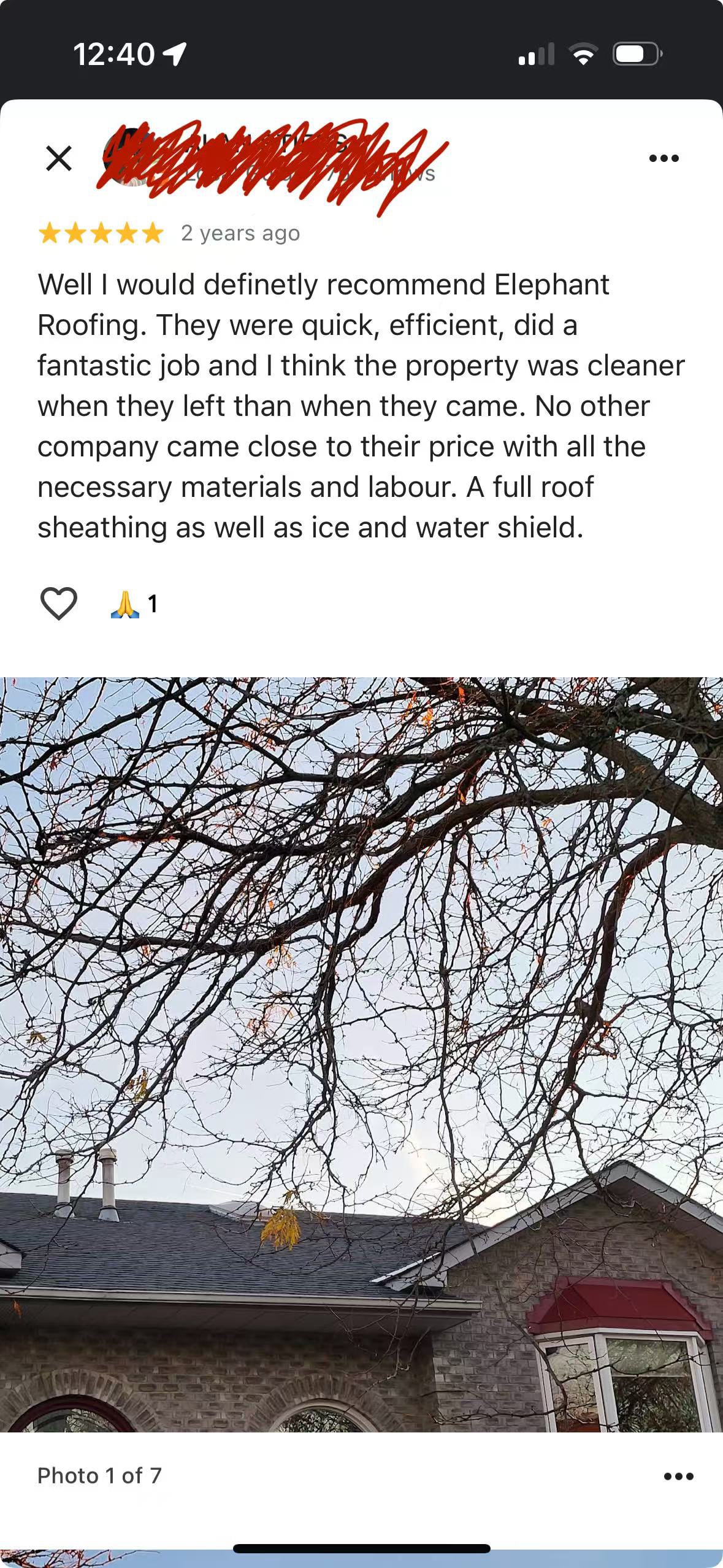
Task: Open the review's top overflow menu
Action: pos(664,158)
